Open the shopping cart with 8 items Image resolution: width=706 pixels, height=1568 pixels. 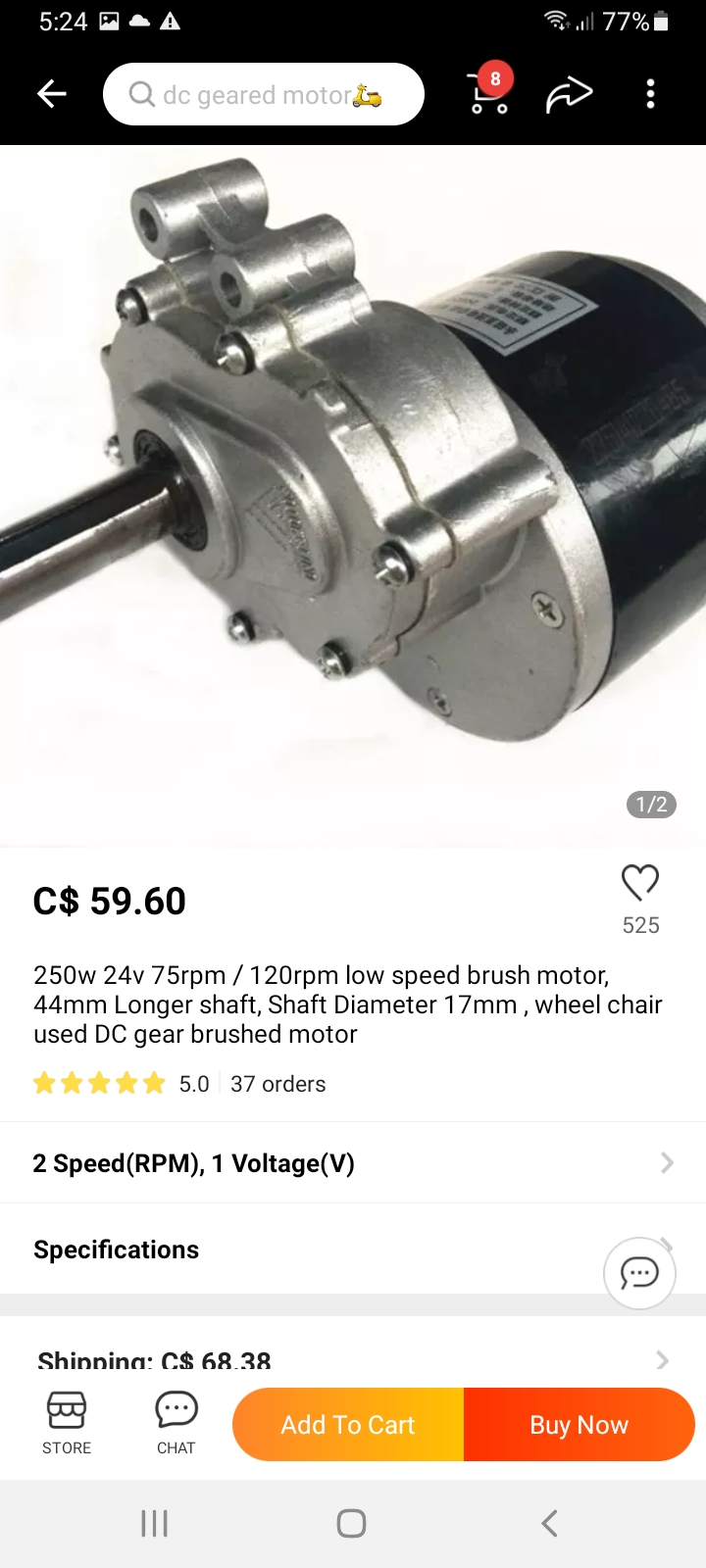point(488,92)
